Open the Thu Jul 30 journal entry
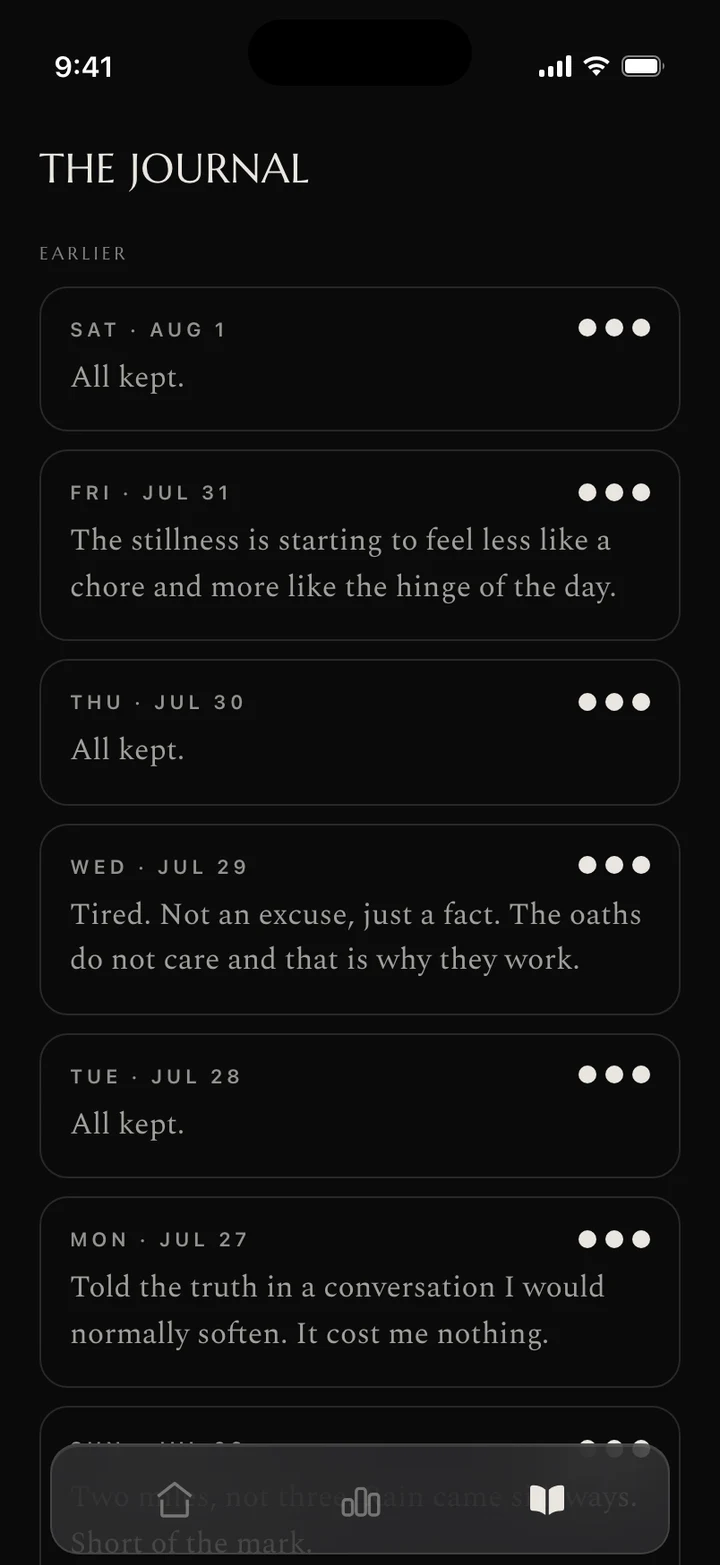720x1565 pixels. tap(360, 732)
